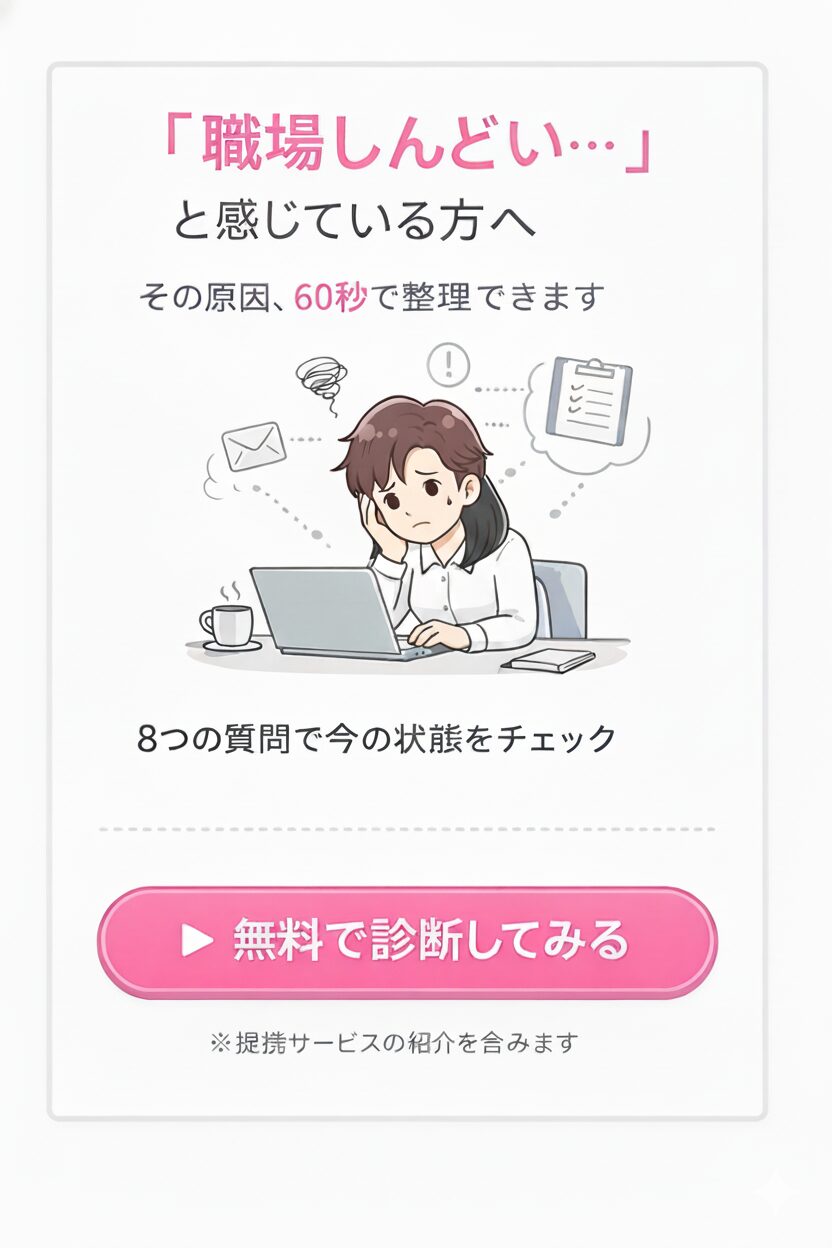Click the exclamation mark bubble icon
This screenshot has height=1248, width=832.
pyautogui.click(x=448, y=362)
